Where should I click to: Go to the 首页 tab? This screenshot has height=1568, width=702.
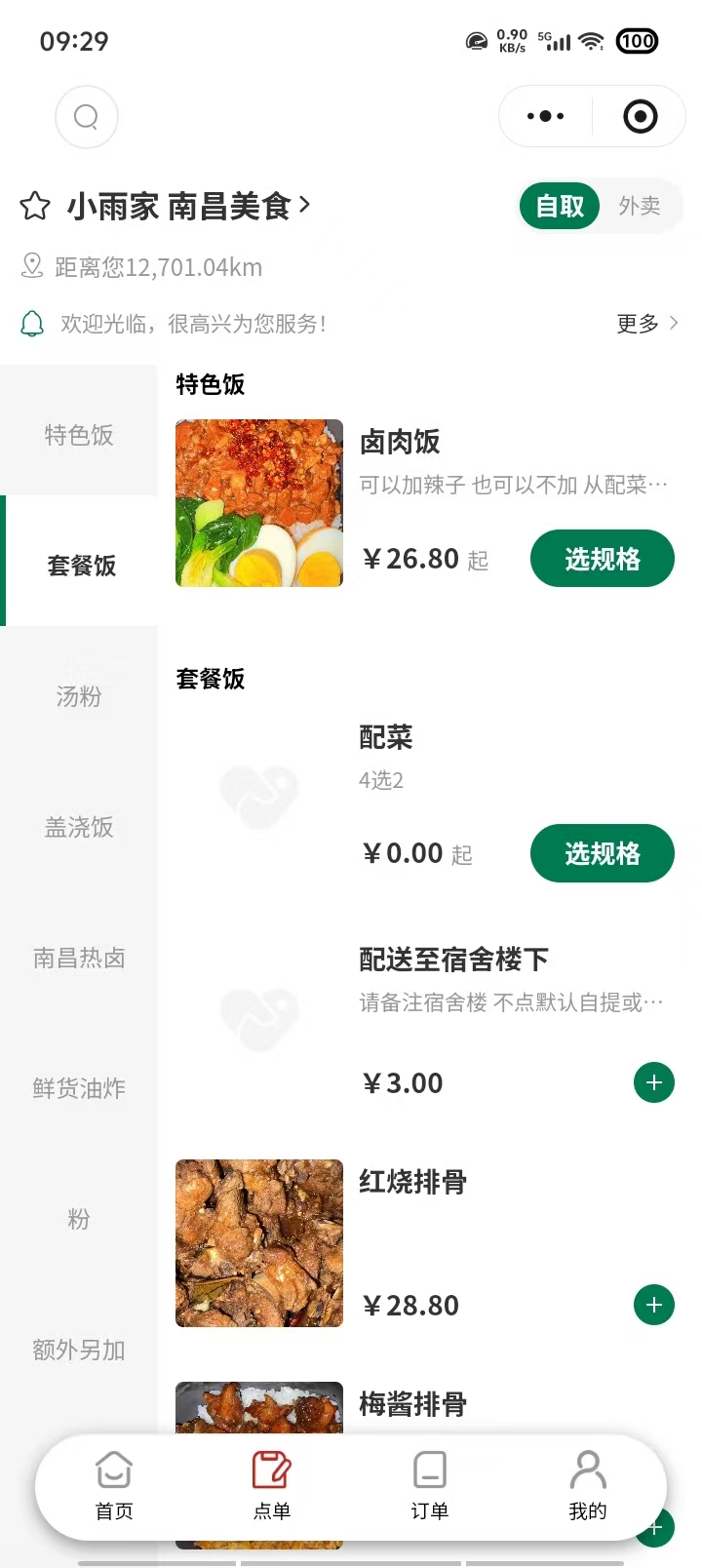[x=114, y=1486]
